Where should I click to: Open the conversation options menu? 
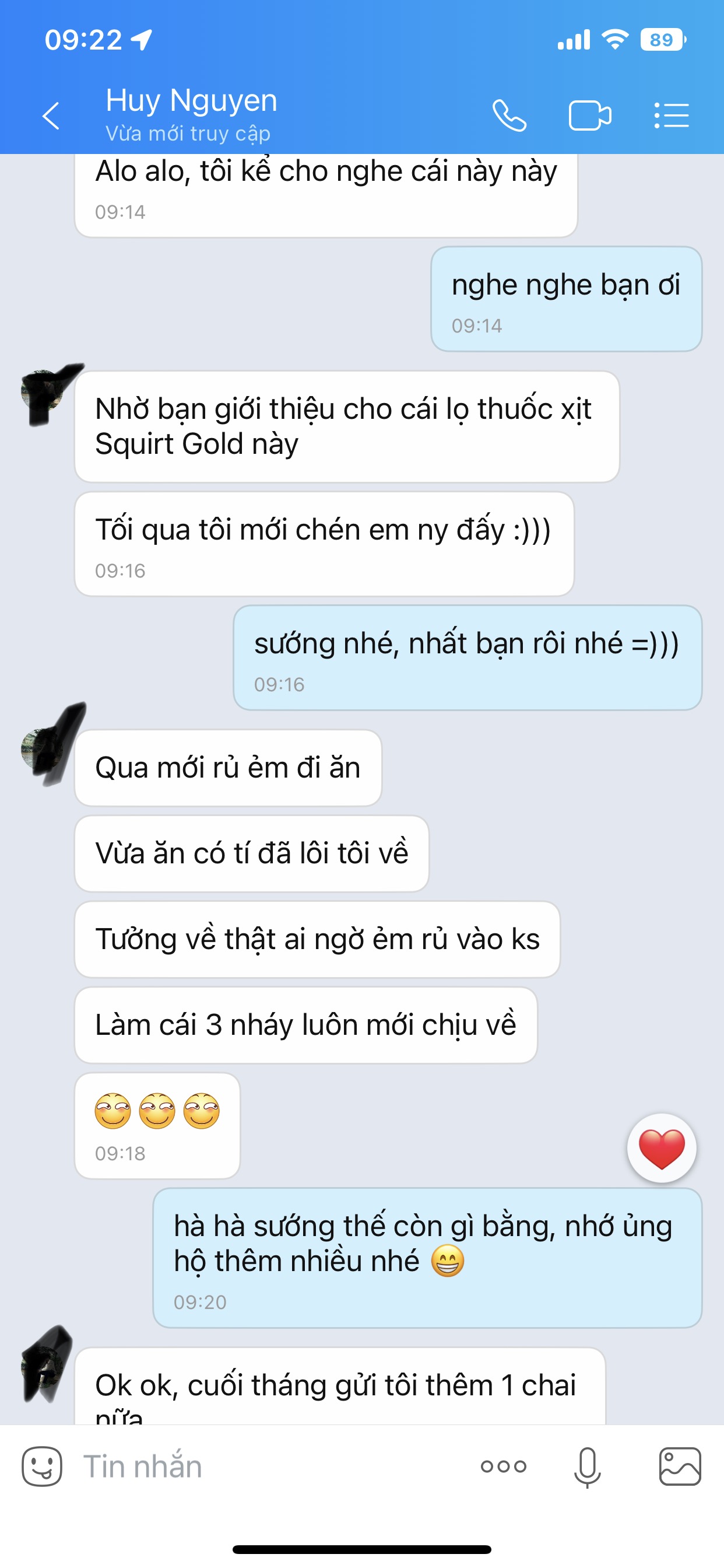(672, 116)
